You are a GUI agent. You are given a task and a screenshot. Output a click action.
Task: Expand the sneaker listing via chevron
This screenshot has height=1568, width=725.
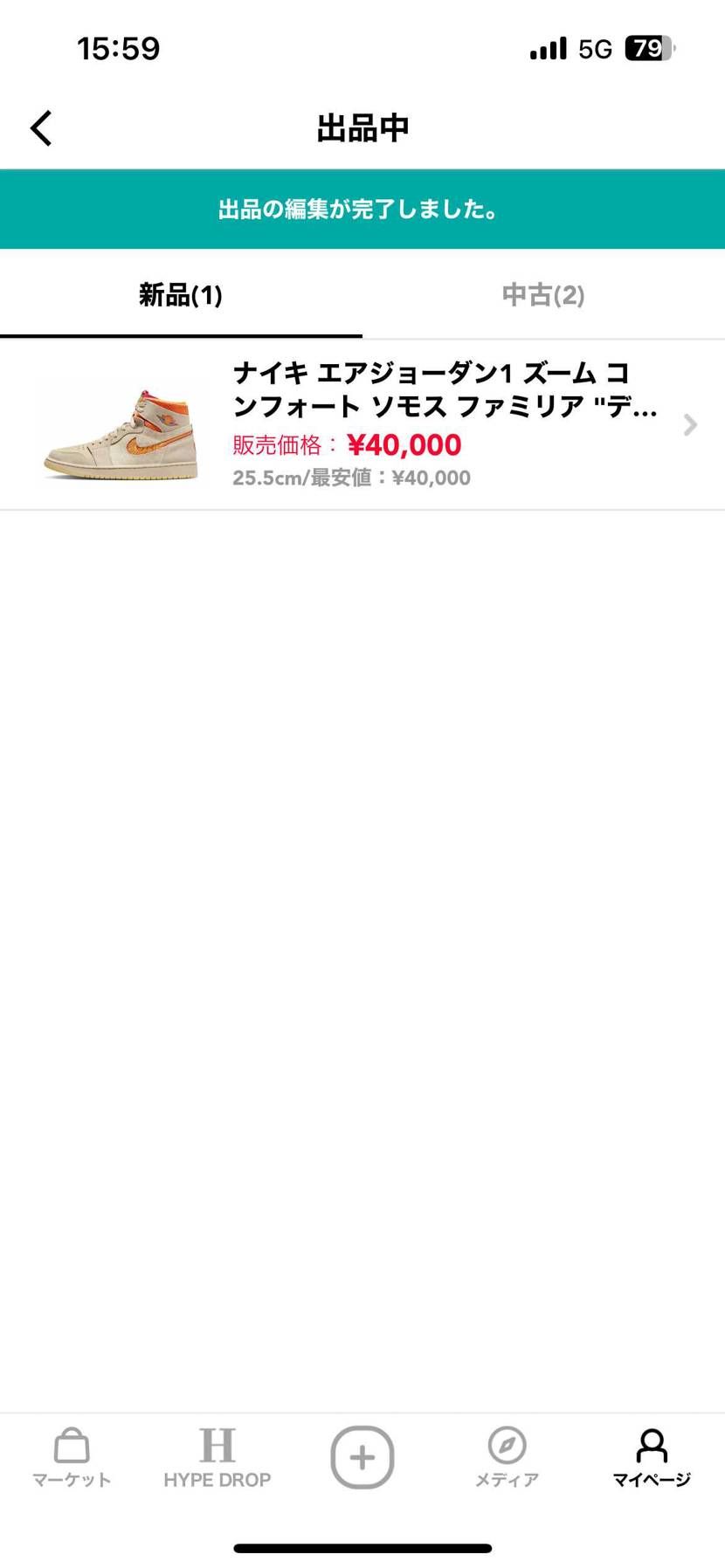click(689, 425)
